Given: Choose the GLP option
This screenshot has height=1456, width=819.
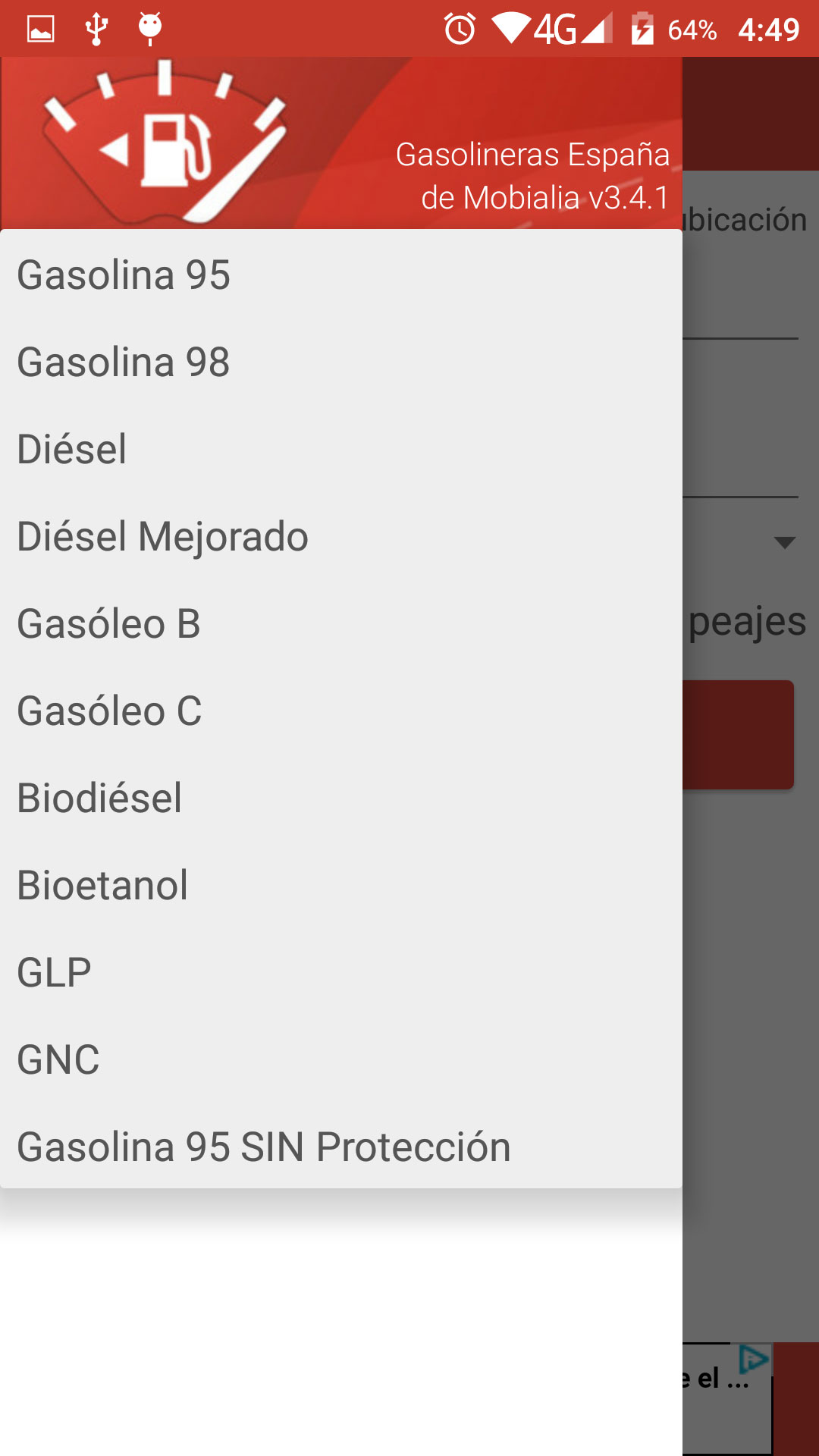Looking at the screenshot, I should click(x=54, y=972).
